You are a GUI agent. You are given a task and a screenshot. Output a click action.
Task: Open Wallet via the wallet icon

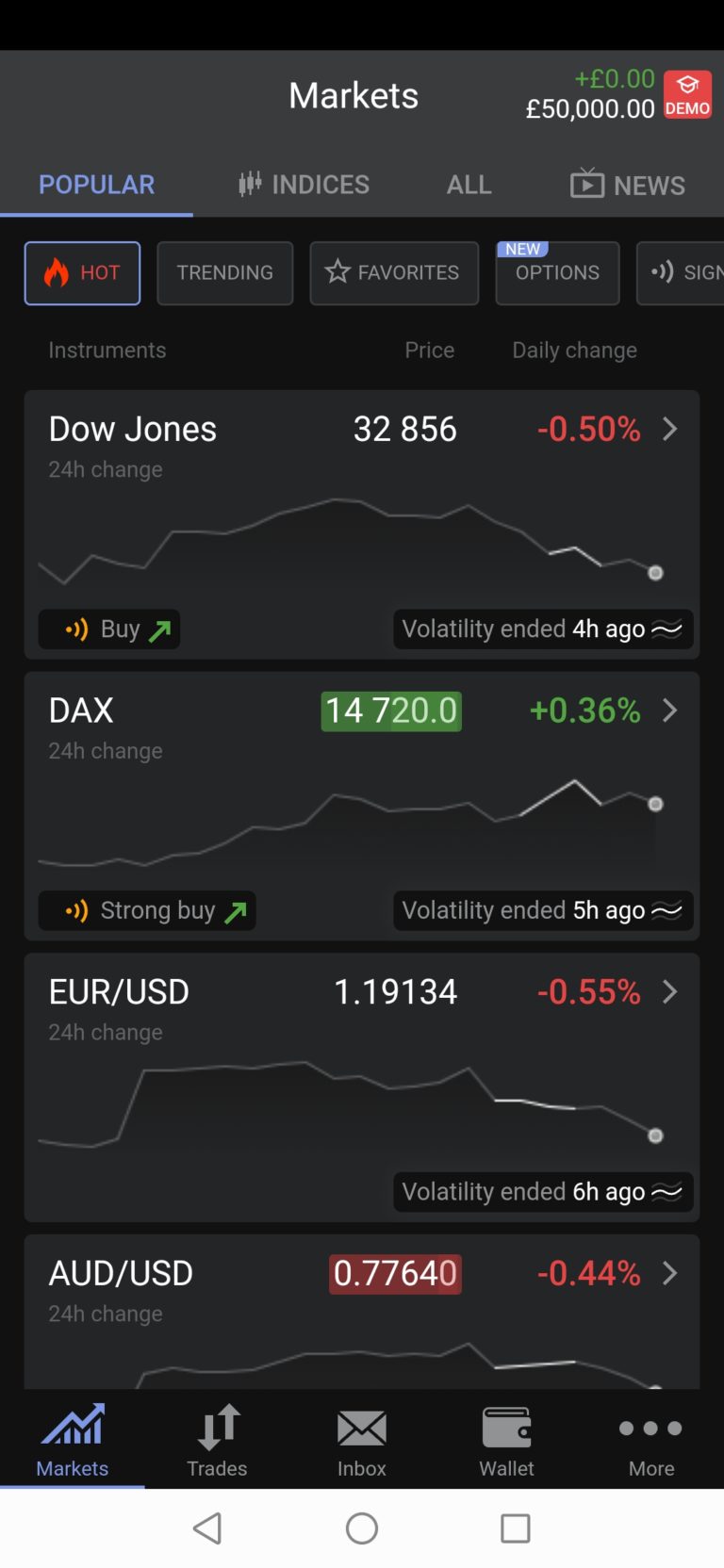pyautogui.click(x=506, y=1426)
